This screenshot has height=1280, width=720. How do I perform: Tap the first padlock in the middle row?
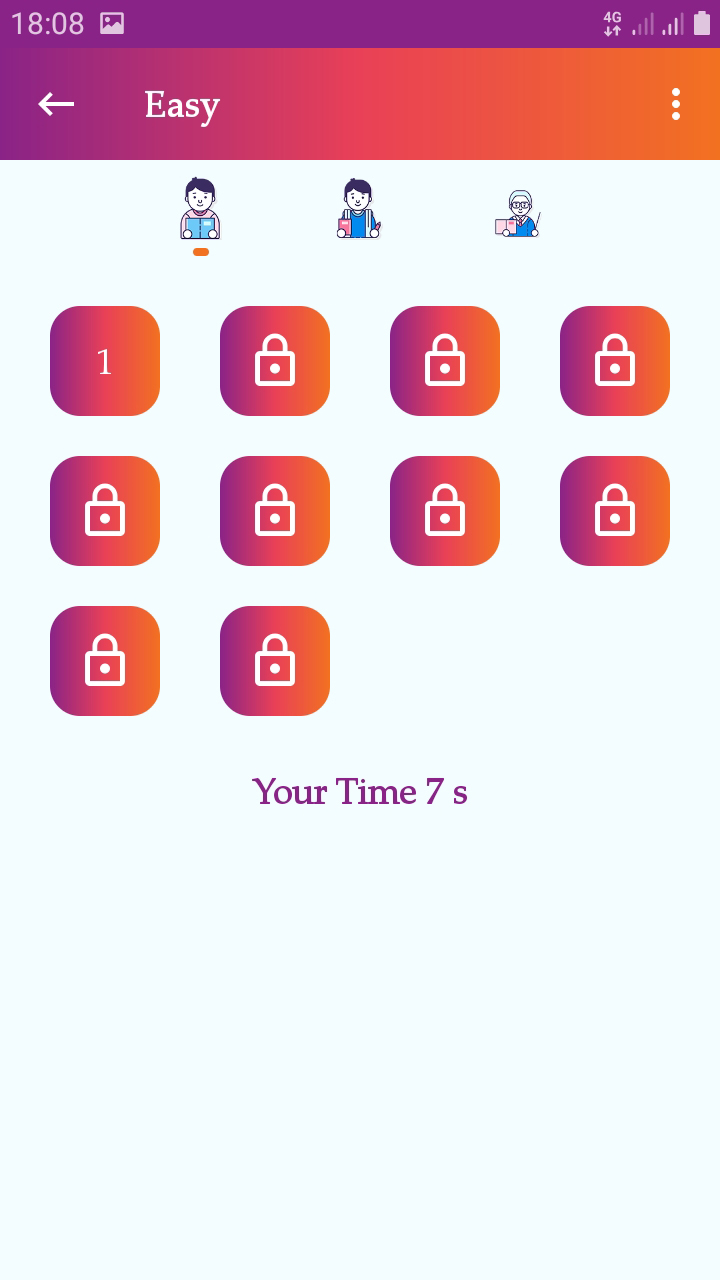(x=105, y=510)
